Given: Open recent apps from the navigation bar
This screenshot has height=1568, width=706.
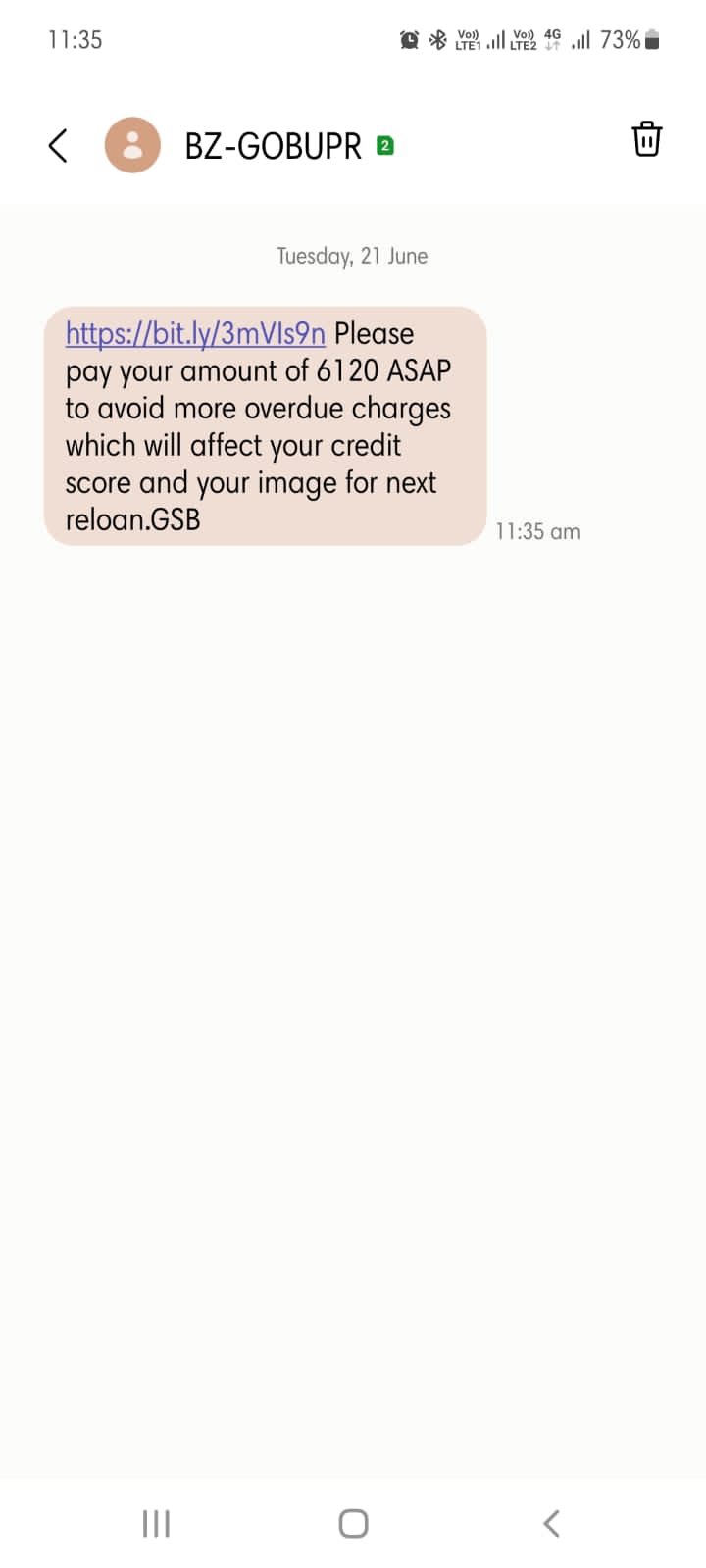Looking at the screenshot, I should pos(156,1523).
